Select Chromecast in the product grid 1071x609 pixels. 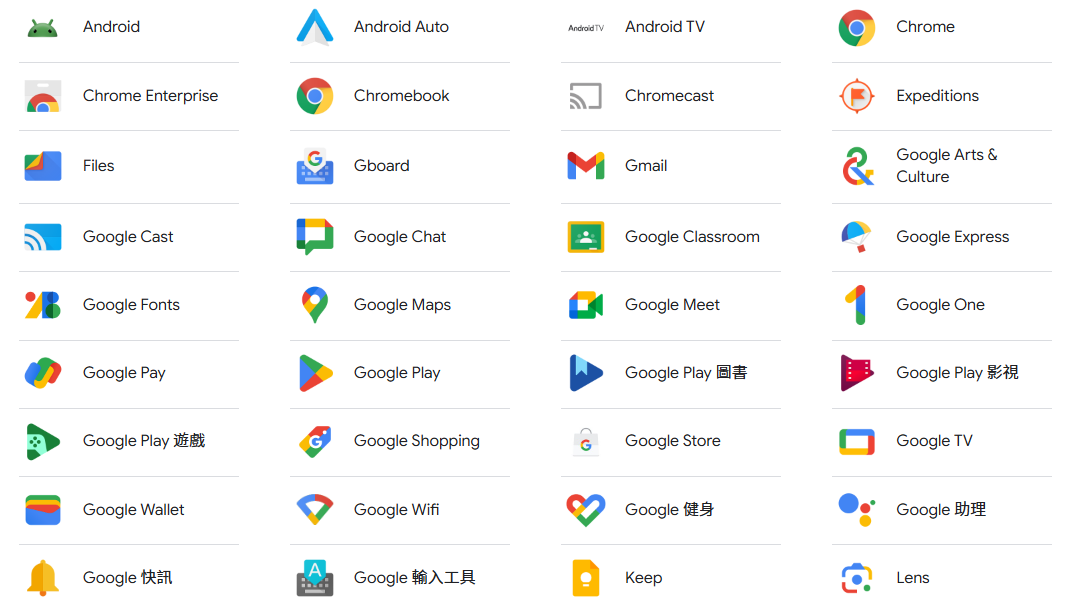coord(669,96)
